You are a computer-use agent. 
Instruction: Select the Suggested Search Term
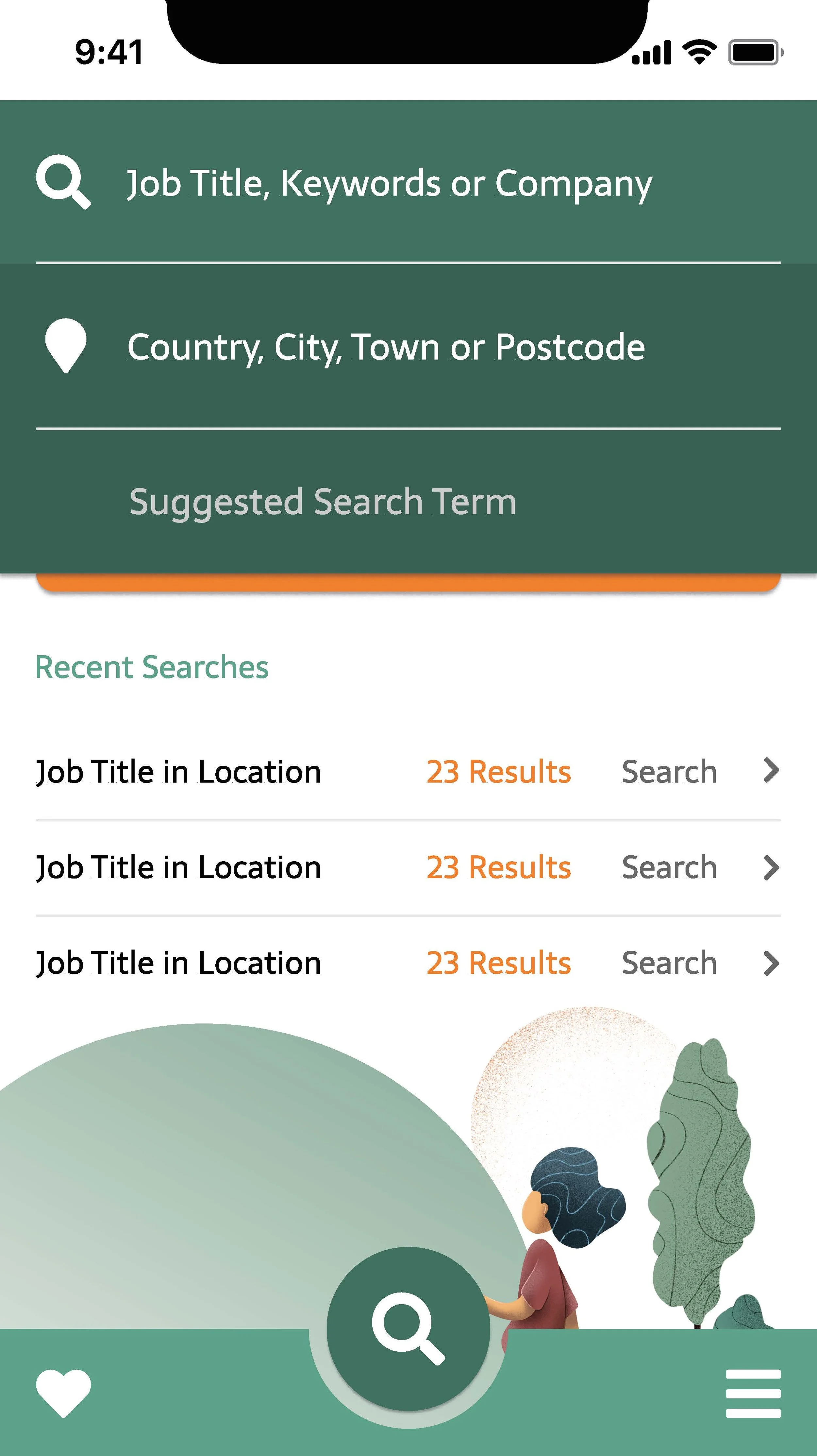(323, 502)
